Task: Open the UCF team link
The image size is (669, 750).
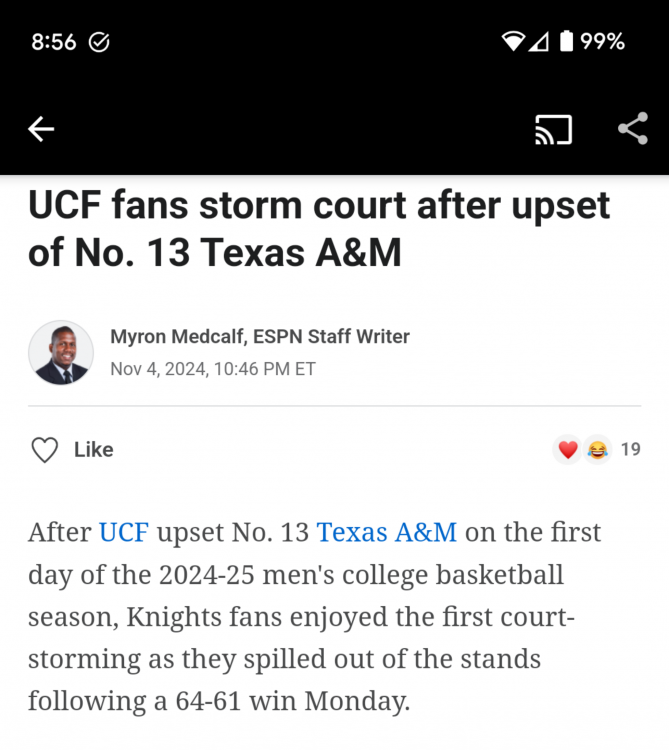Action: (123, 532)
